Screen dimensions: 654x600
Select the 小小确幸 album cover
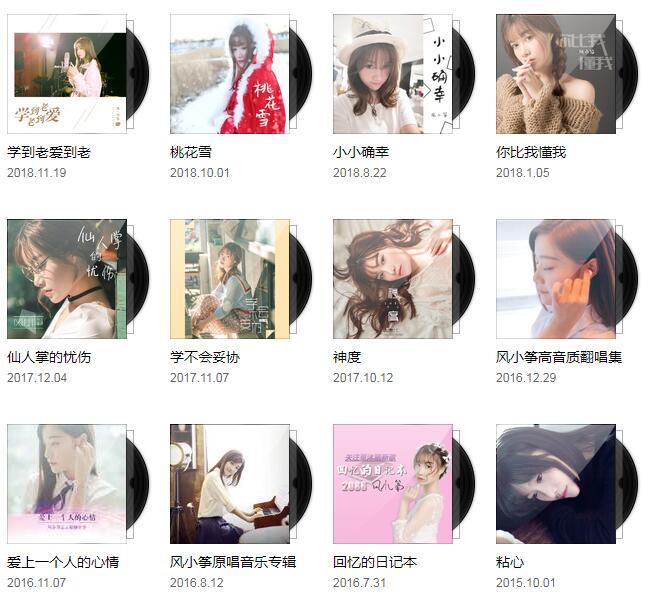coord(393,74)
